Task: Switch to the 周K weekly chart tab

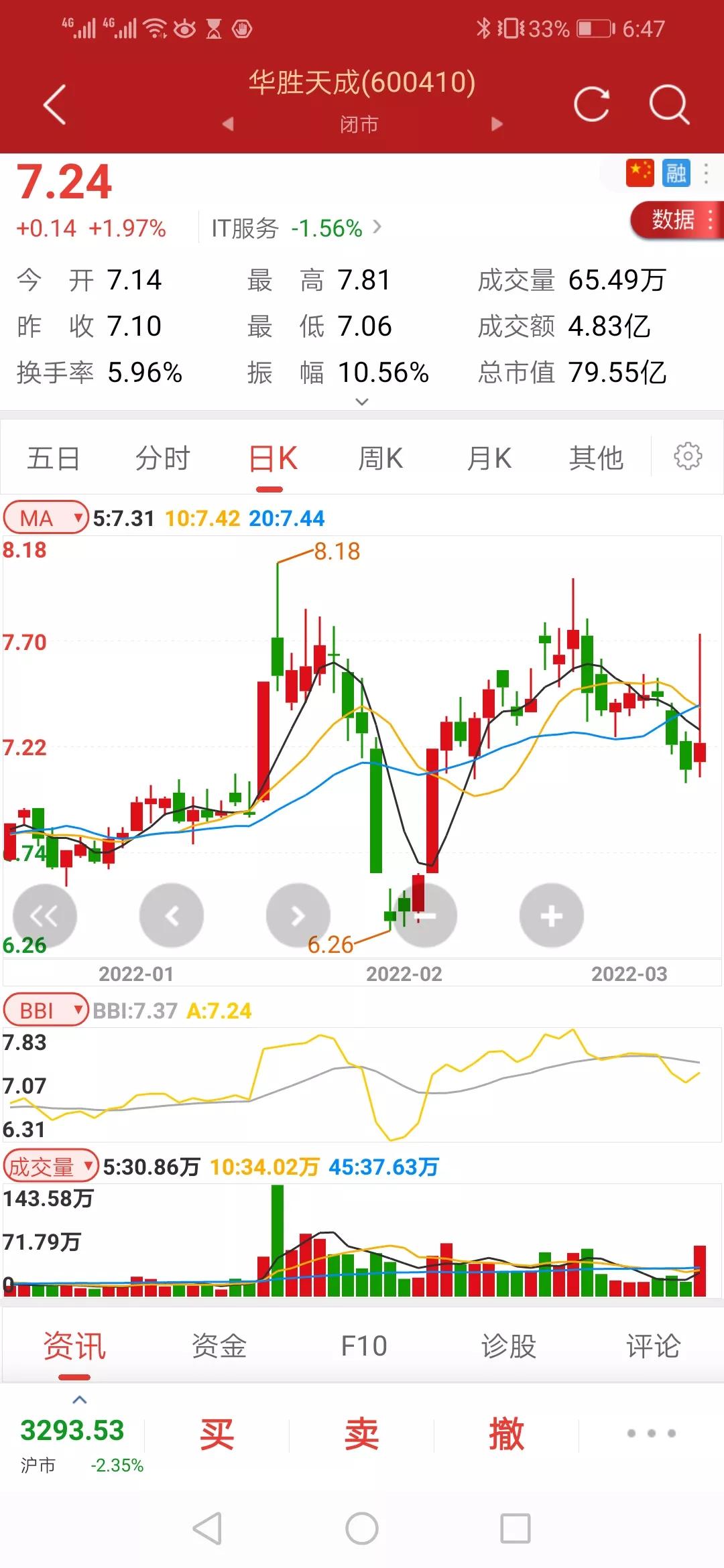Action: click(379, 458)
